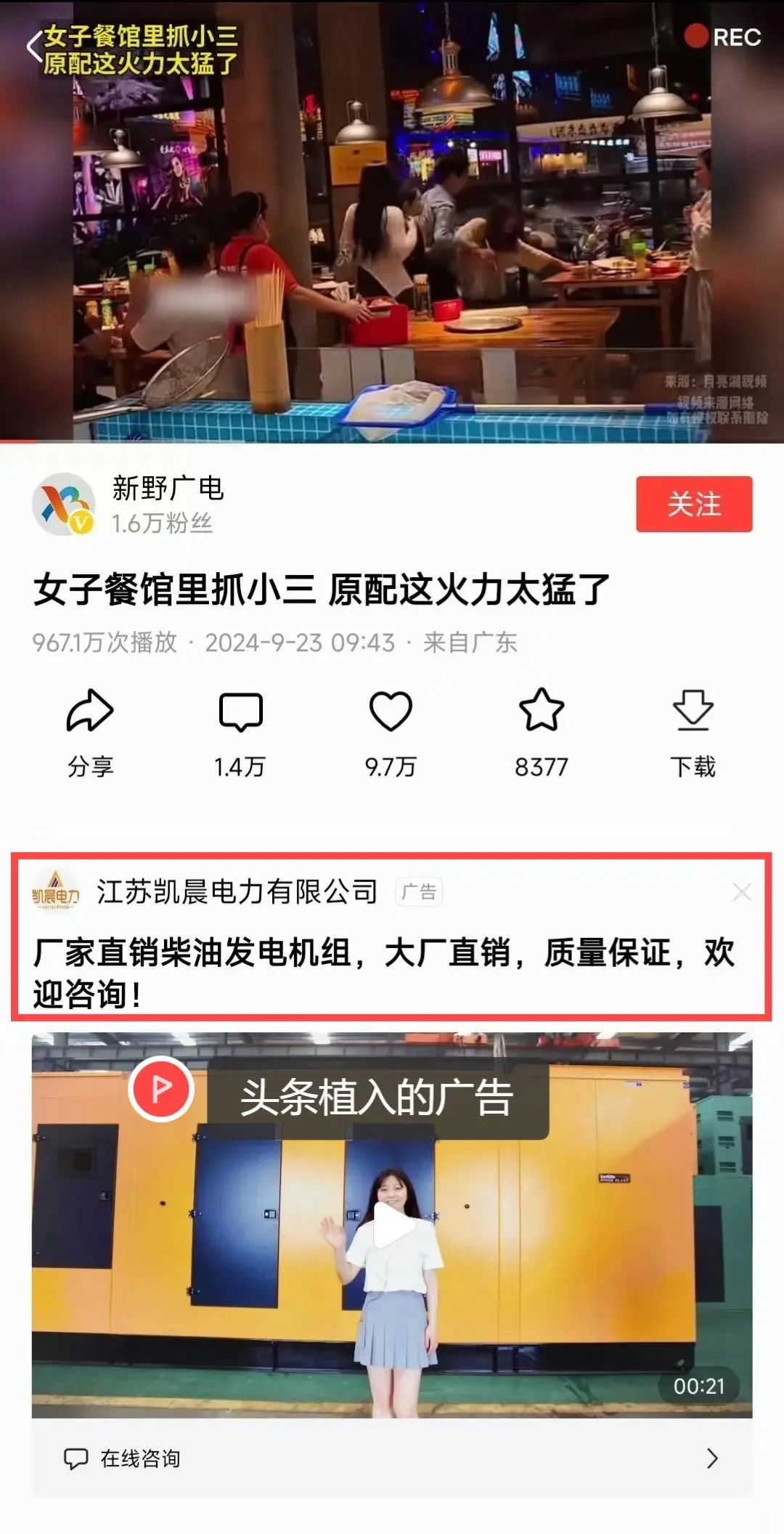Like the video with the heart icon
784x1534 pixels.
click(391, 732)
